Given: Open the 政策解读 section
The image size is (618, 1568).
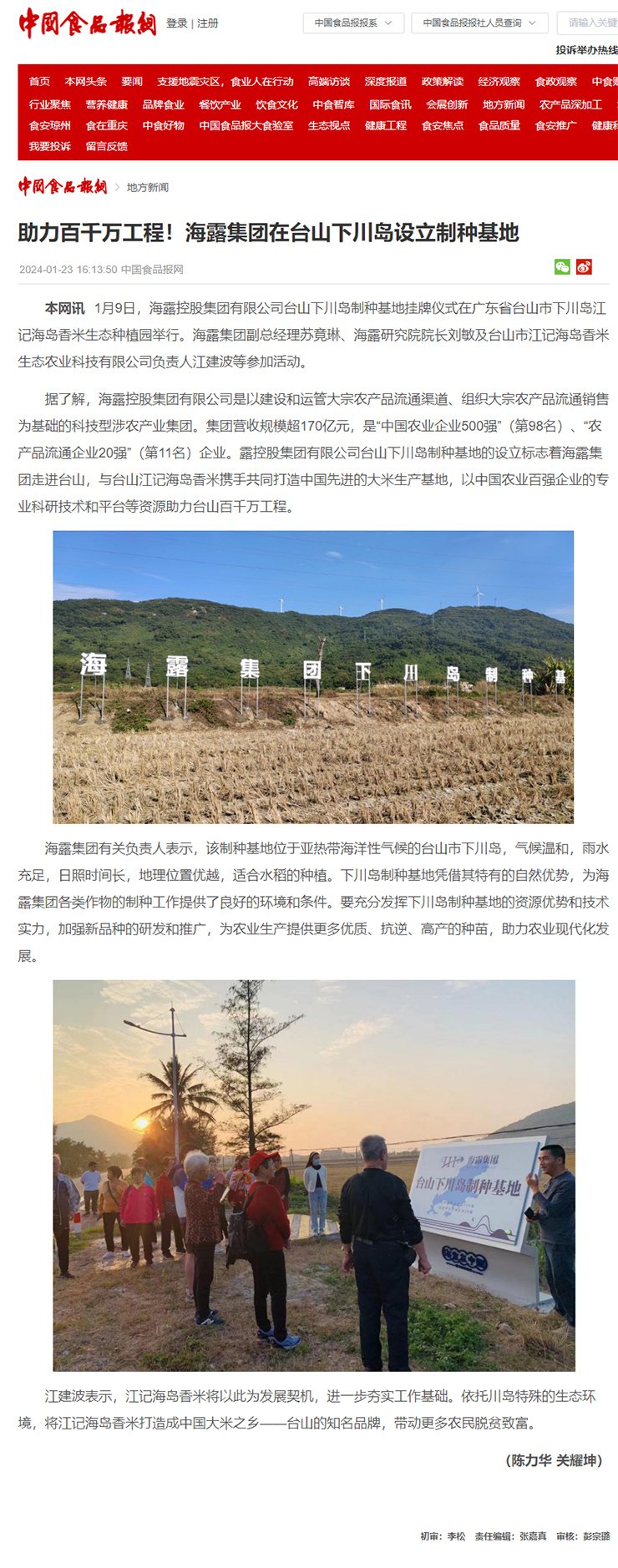Looking at the screenshot, I should pyautogui.click(x=443, y=82).
